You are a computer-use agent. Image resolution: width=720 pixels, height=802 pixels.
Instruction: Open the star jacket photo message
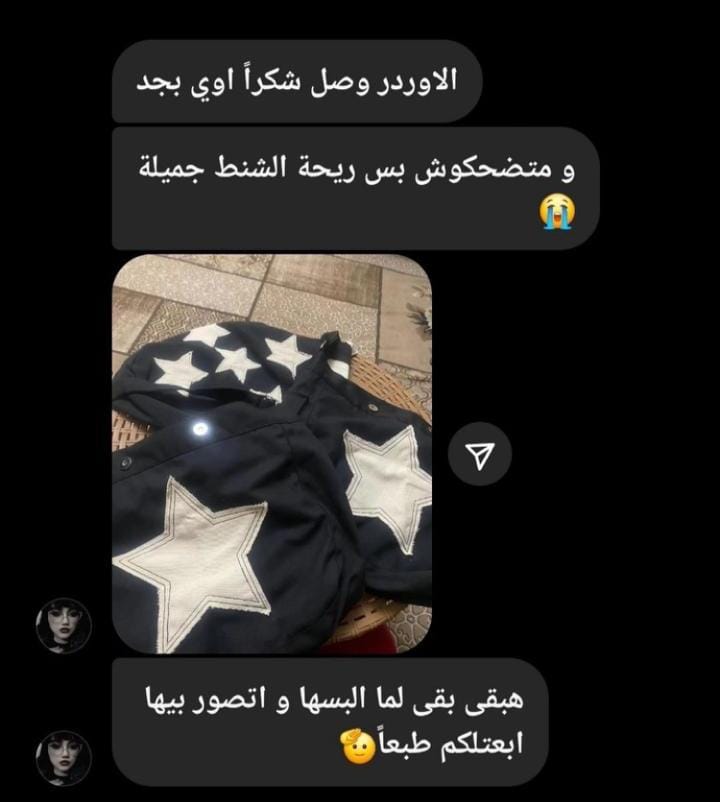(x=271, y=453)
